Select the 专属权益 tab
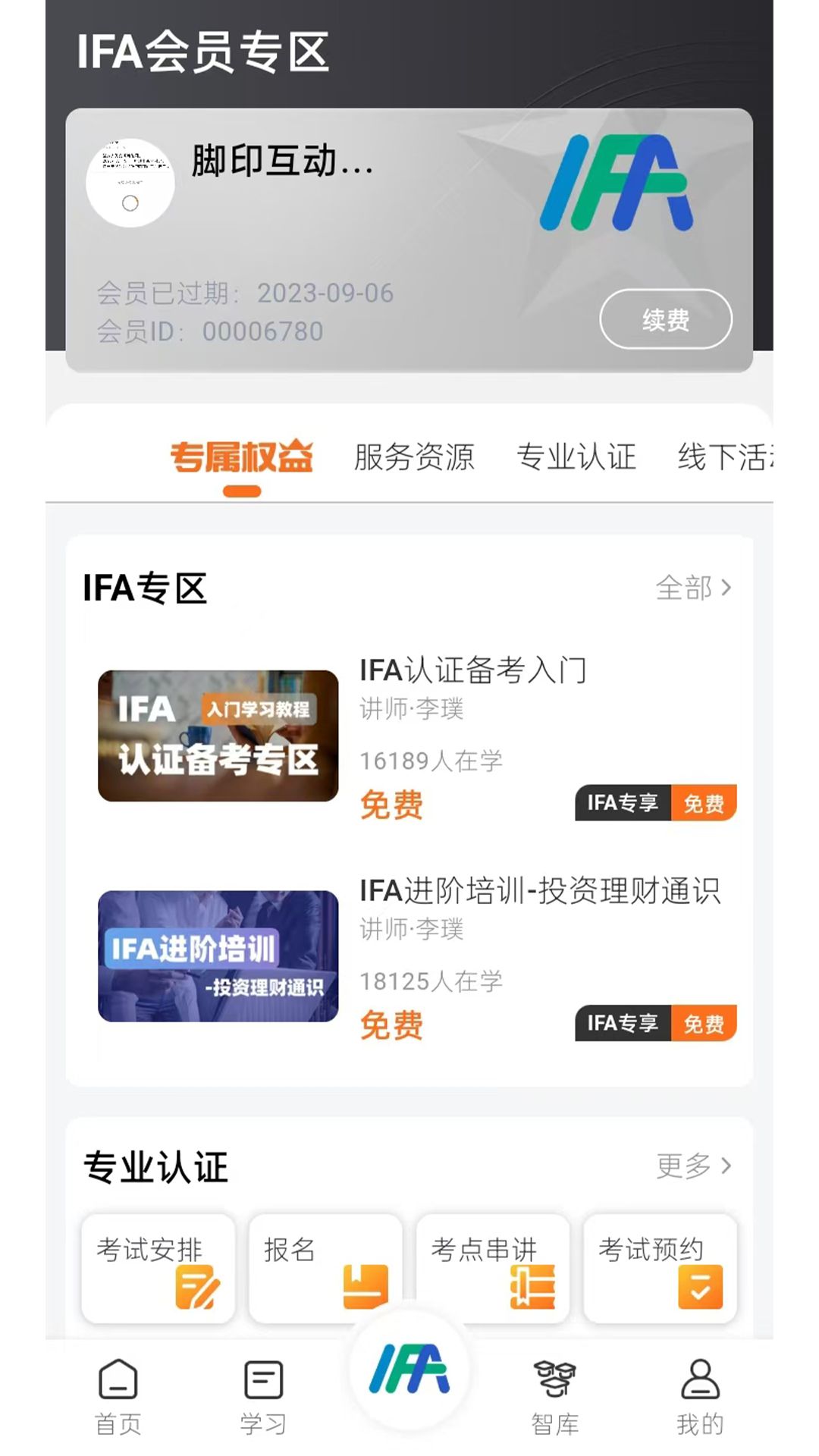819x1456 pixels. click(x=241, y=457)
